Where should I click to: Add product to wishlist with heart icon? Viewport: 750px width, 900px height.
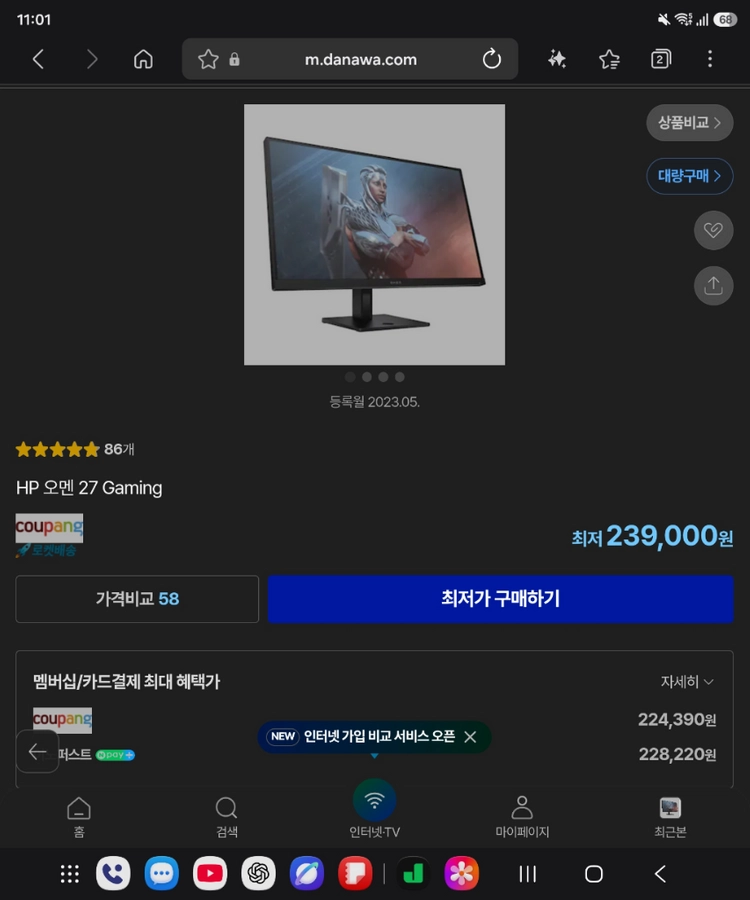pos(713,230)
